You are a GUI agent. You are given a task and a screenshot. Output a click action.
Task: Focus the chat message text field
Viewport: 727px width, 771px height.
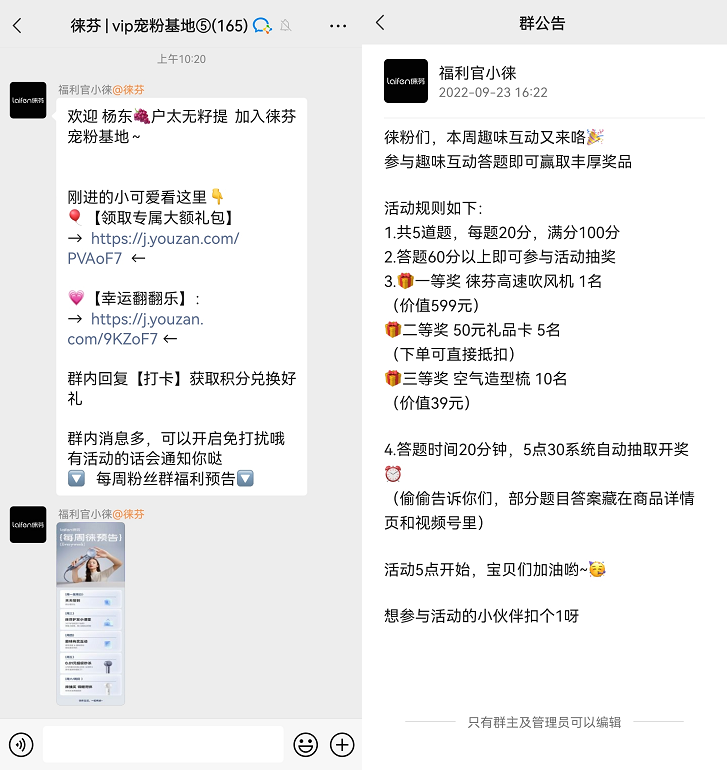164,744
